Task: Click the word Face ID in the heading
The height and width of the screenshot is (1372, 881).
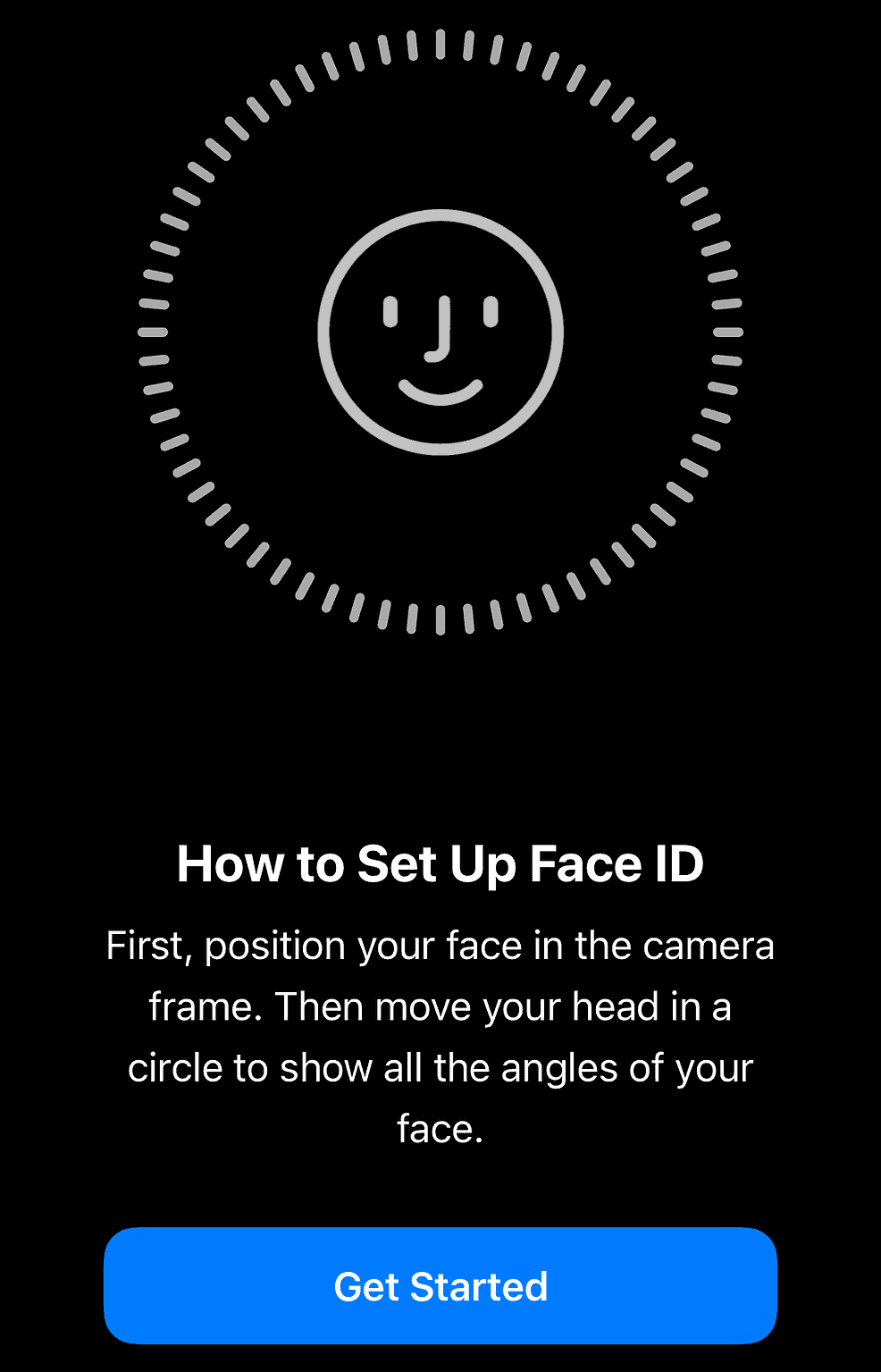Action: point(623,863)
